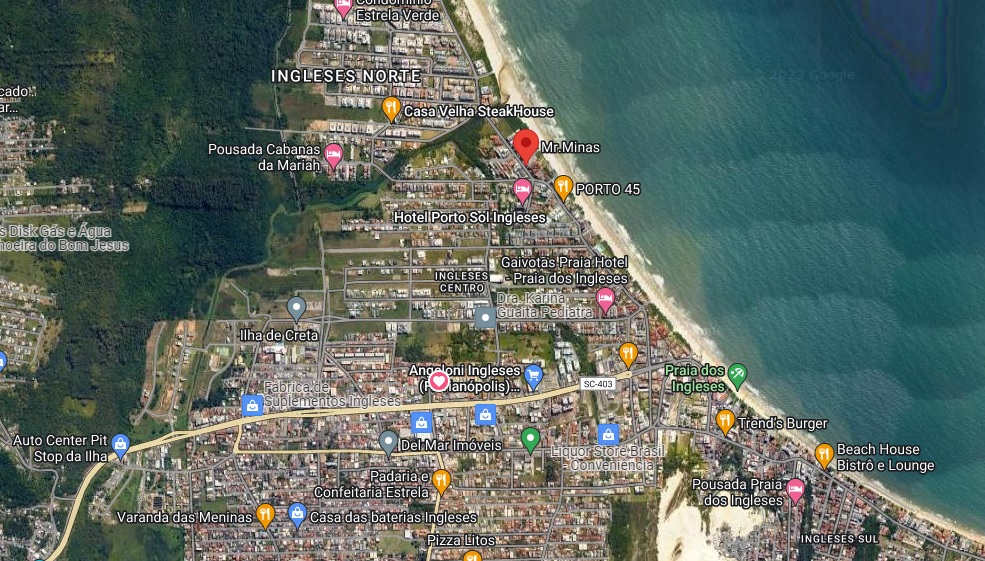Open the Padaria e Confeitaria Estrela marker

tap(441, 482)
